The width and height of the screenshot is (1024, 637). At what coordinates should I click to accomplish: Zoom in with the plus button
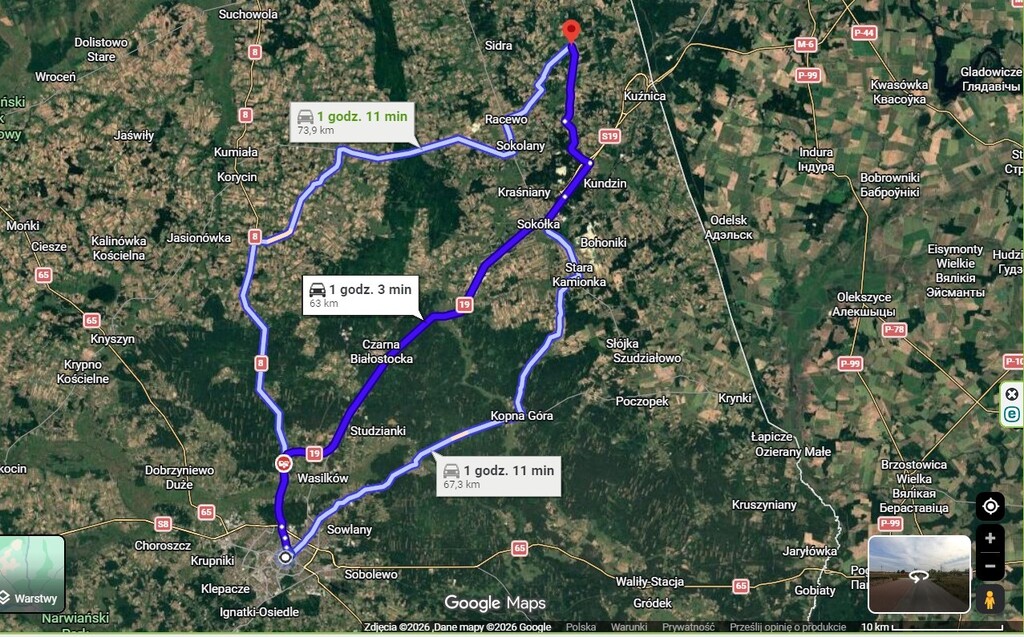(x=990, y=539)
